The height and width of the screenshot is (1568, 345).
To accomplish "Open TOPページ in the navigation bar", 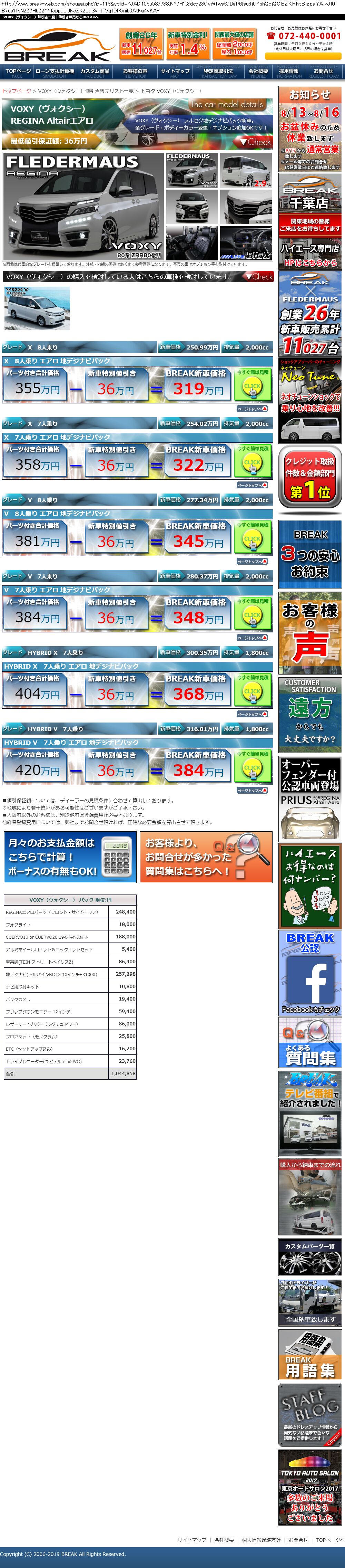I will point(18,73).
